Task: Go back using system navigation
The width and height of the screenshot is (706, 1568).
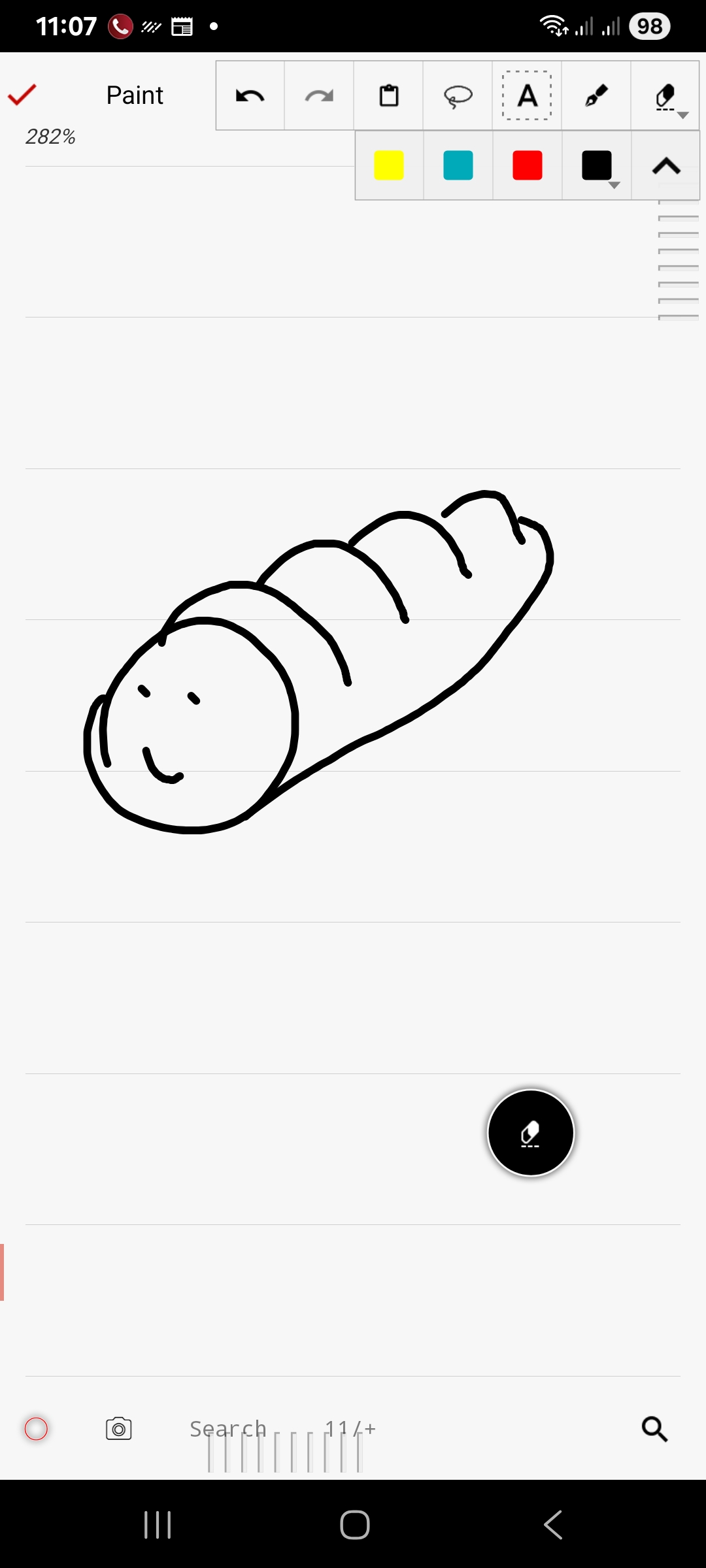Action: click(553, 1525)
